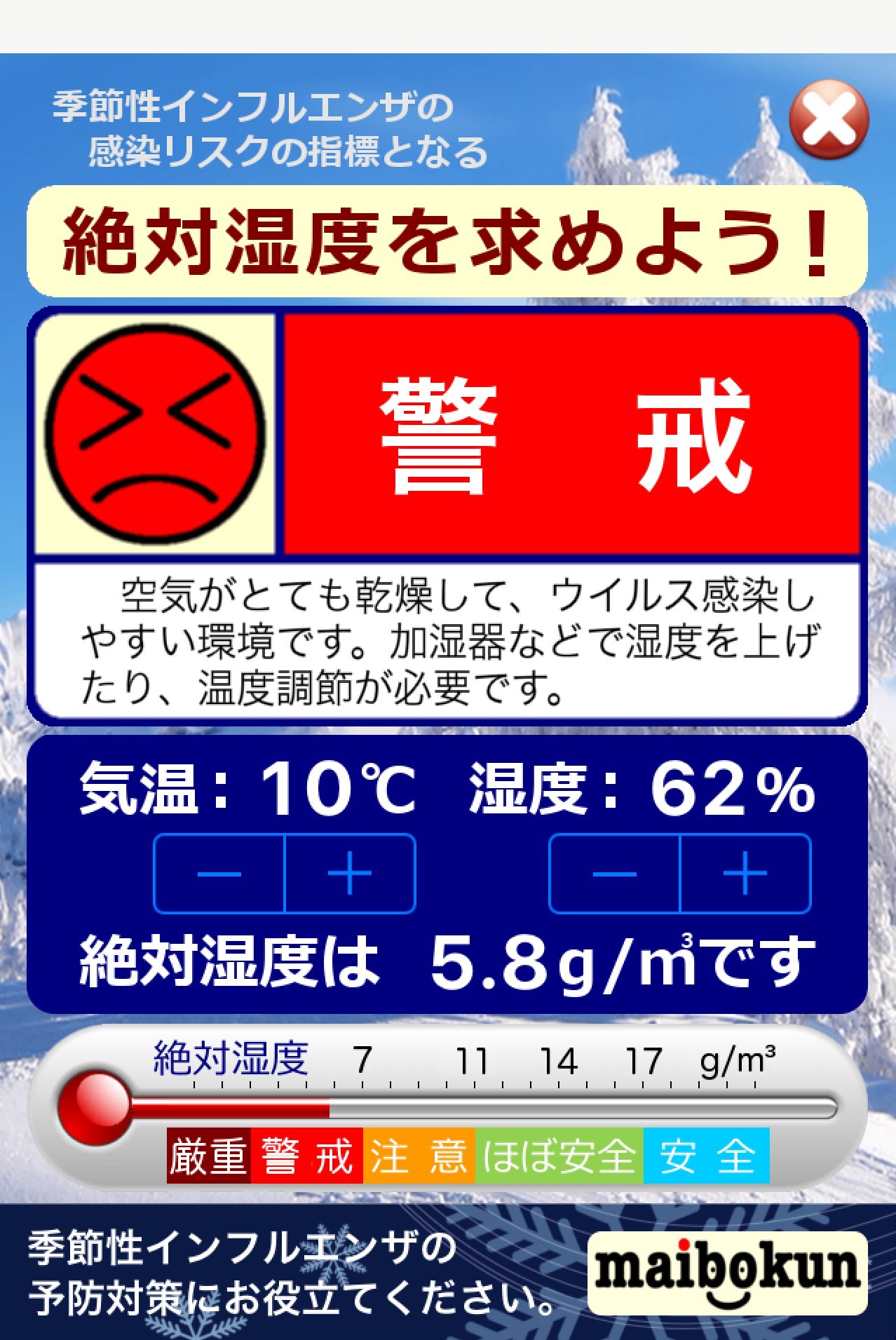Increase the temperature (気温) with plus

350,874
